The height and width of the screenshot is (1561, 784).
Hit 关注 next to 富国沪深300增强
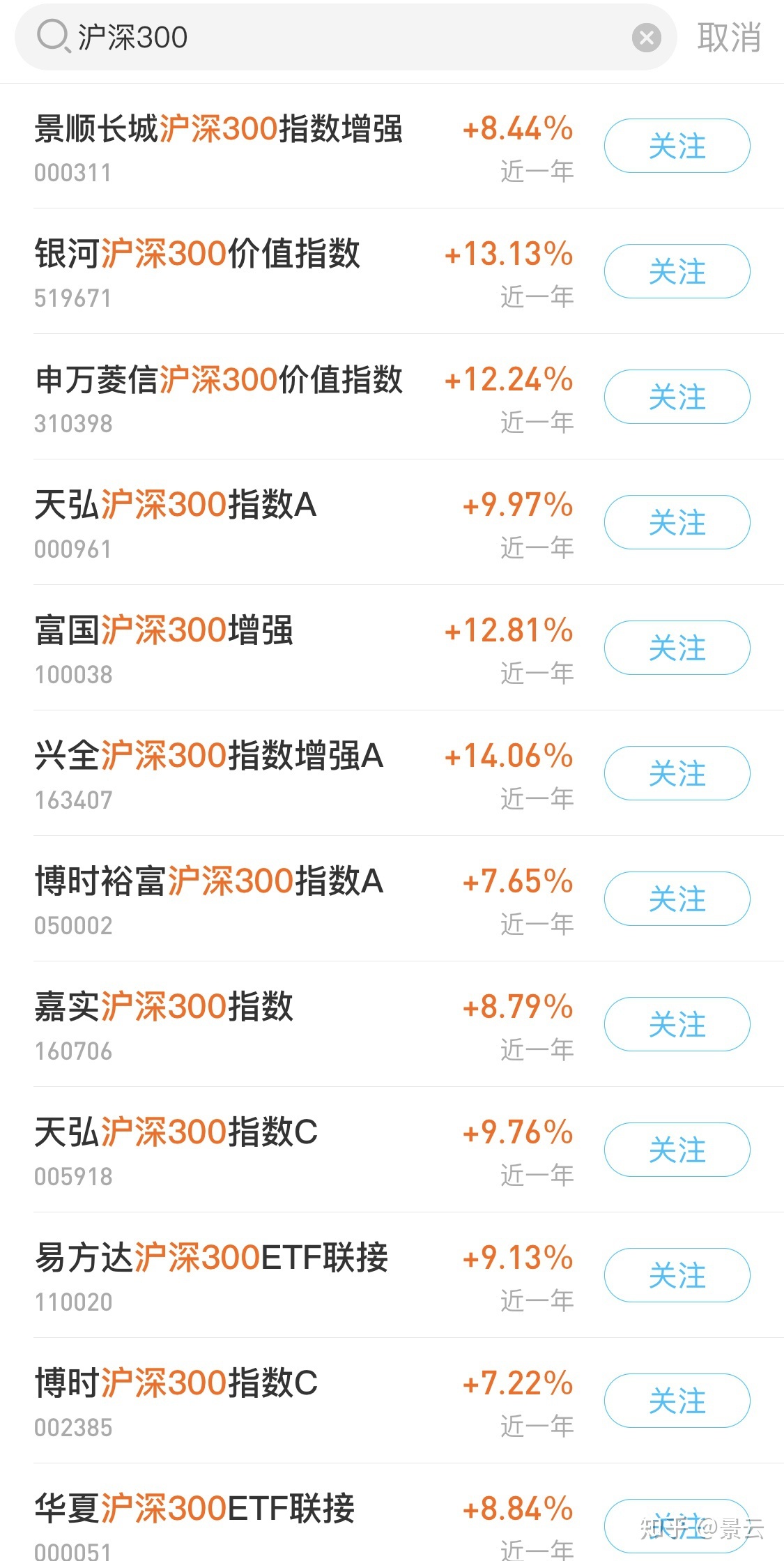point(677,648)
